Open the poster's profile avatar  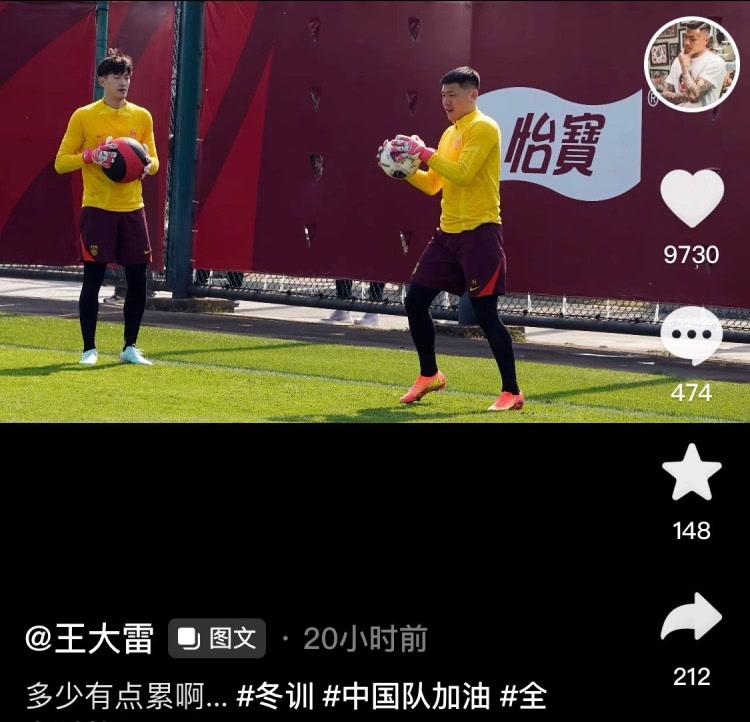point(691,64)
